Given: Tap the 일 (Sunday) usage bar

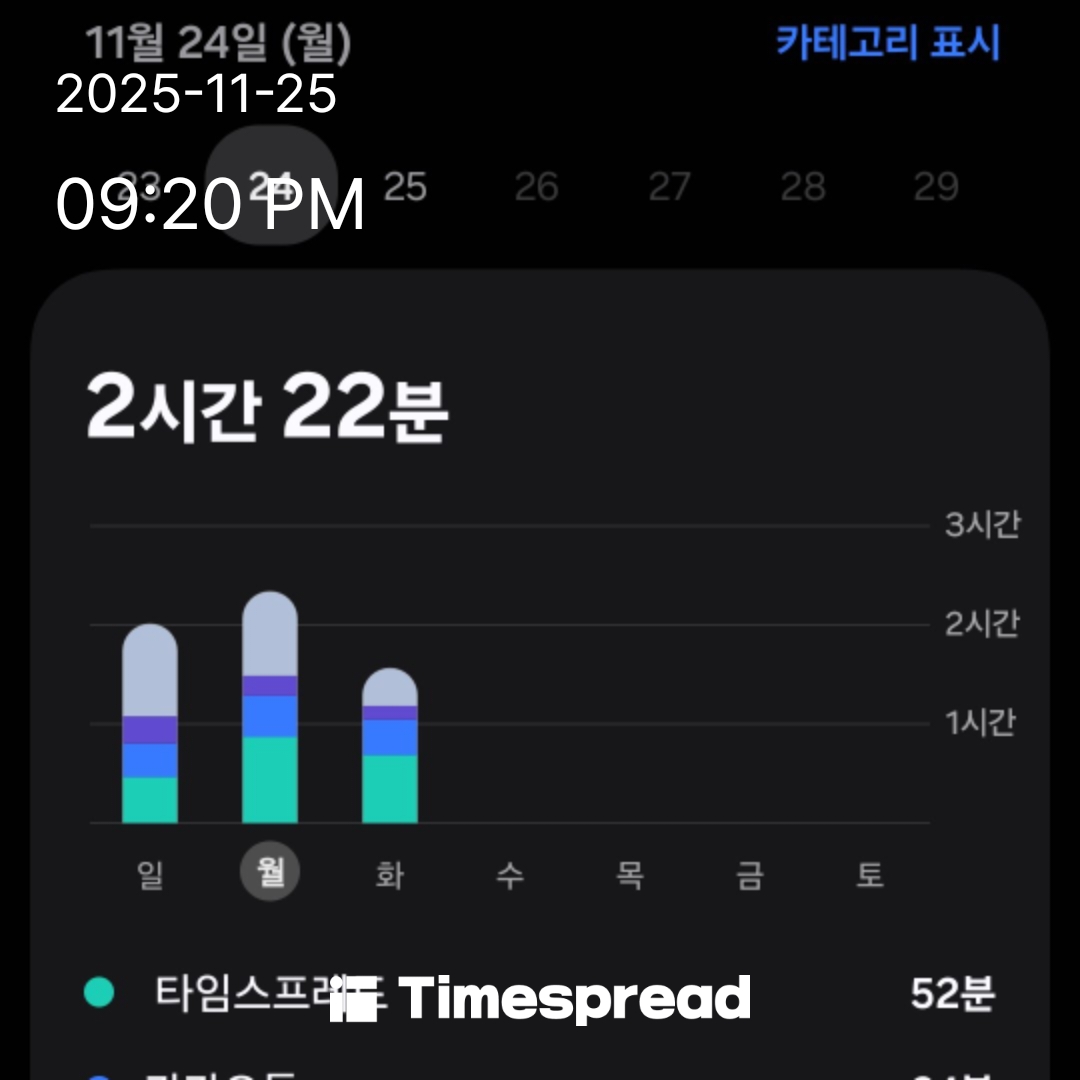Looking at the screenshot, I should pyautogui.click(x=150, y=725).
